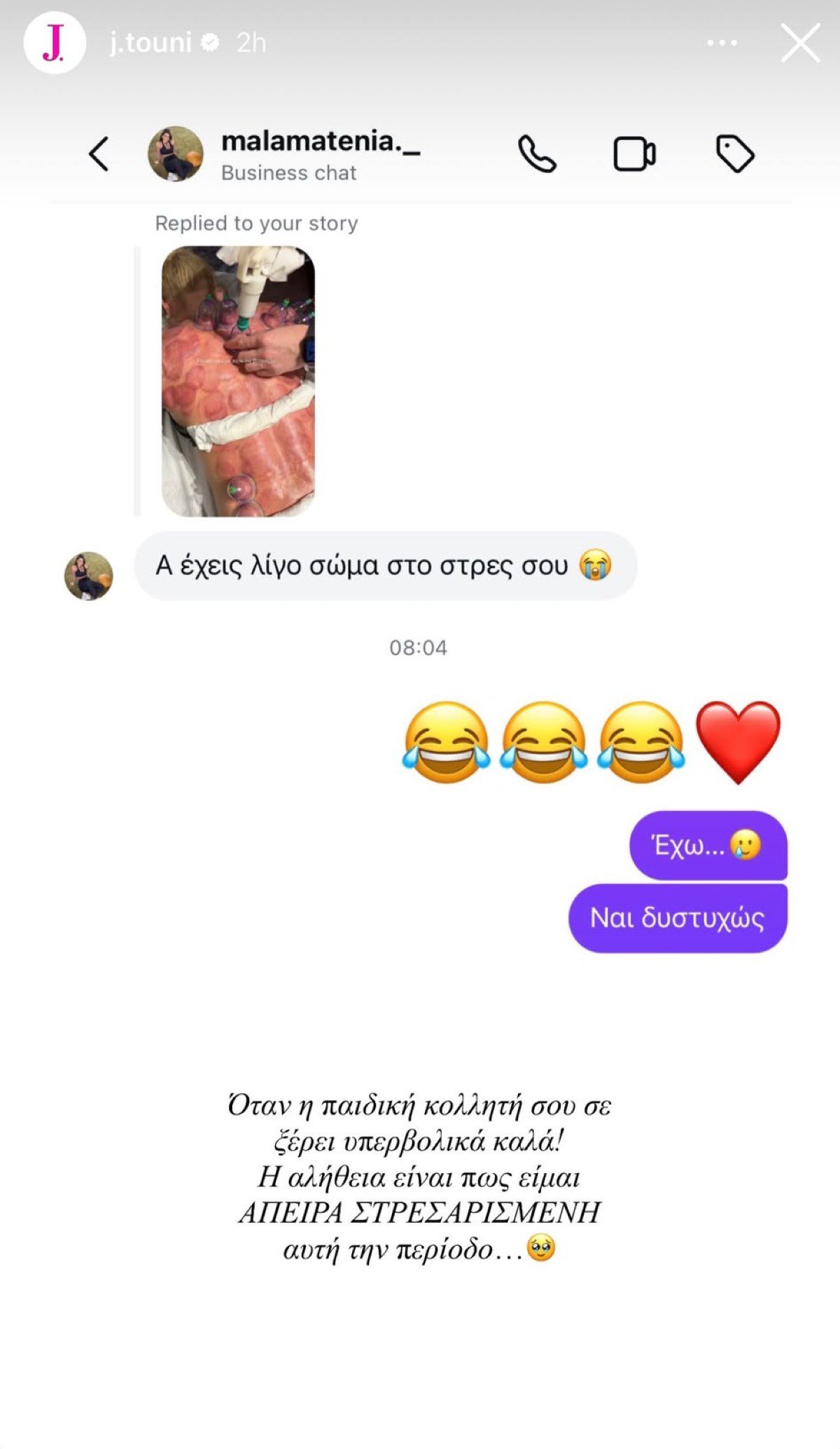Select the 'Ναι δυστυχώς' message bubble

point(679,916)
